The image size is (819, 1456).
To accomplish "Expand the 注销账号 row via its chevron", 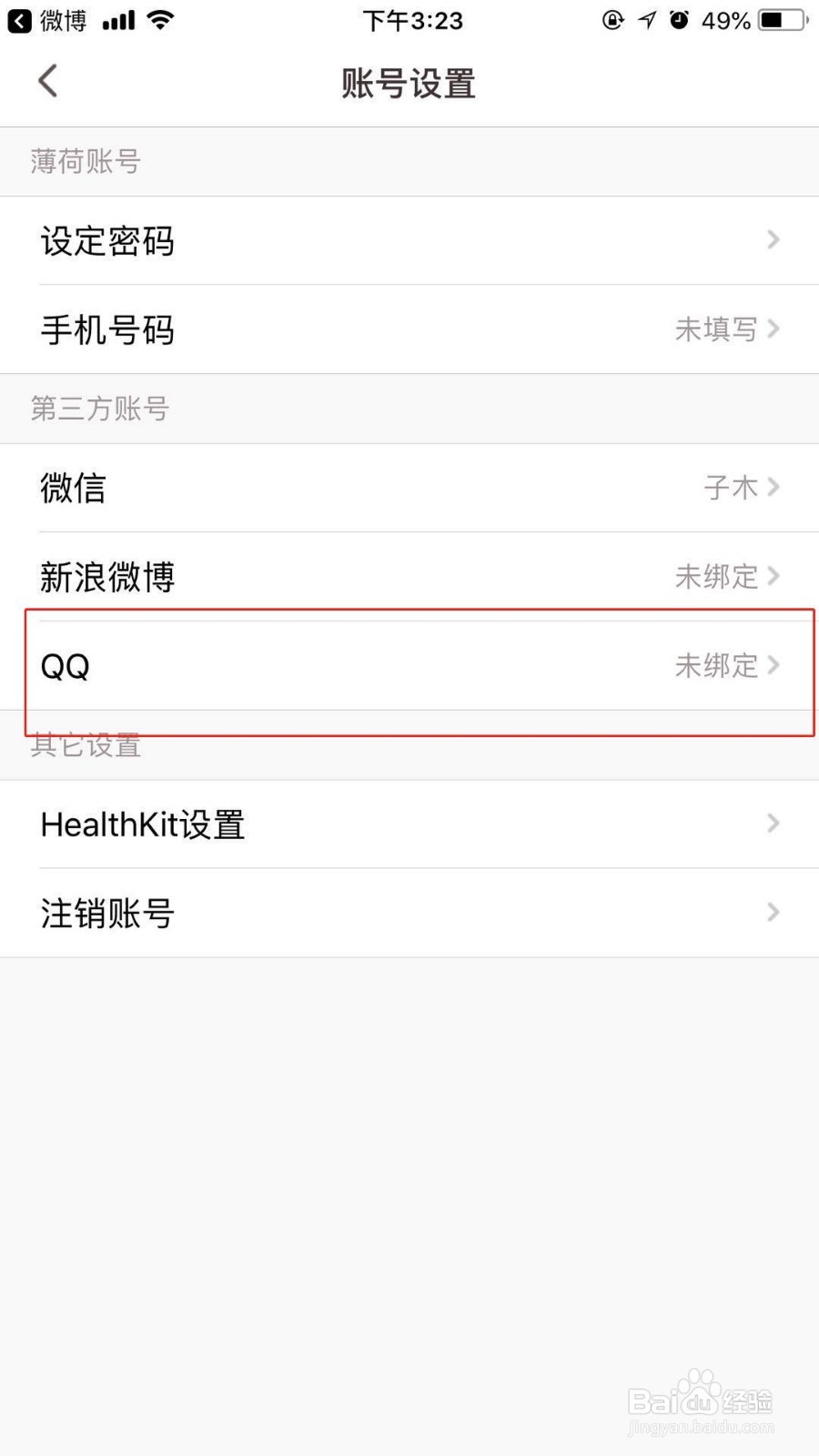I will 773,913.
